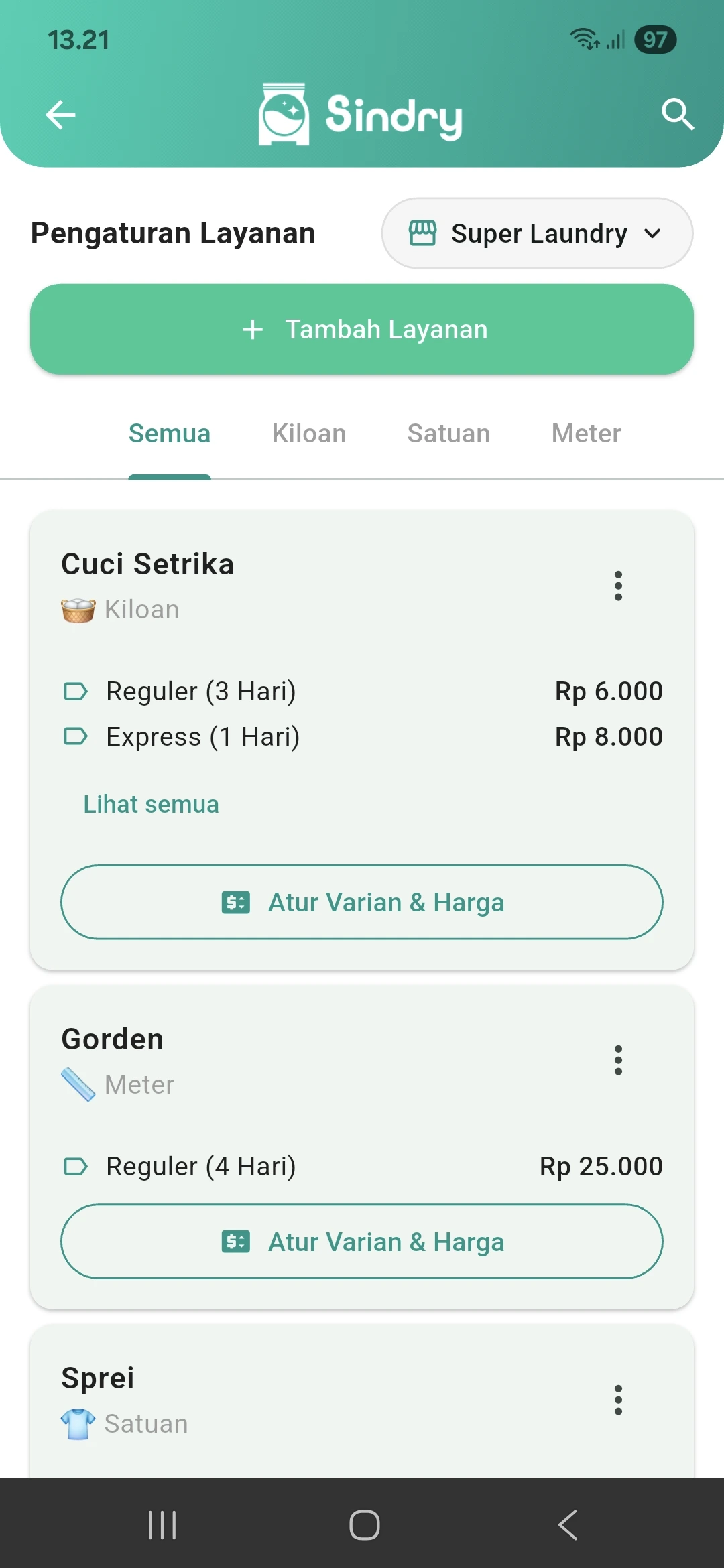Tap the Sindry washing machine logo
This screenshot has width=724, height=1568.
coord(284,114)
